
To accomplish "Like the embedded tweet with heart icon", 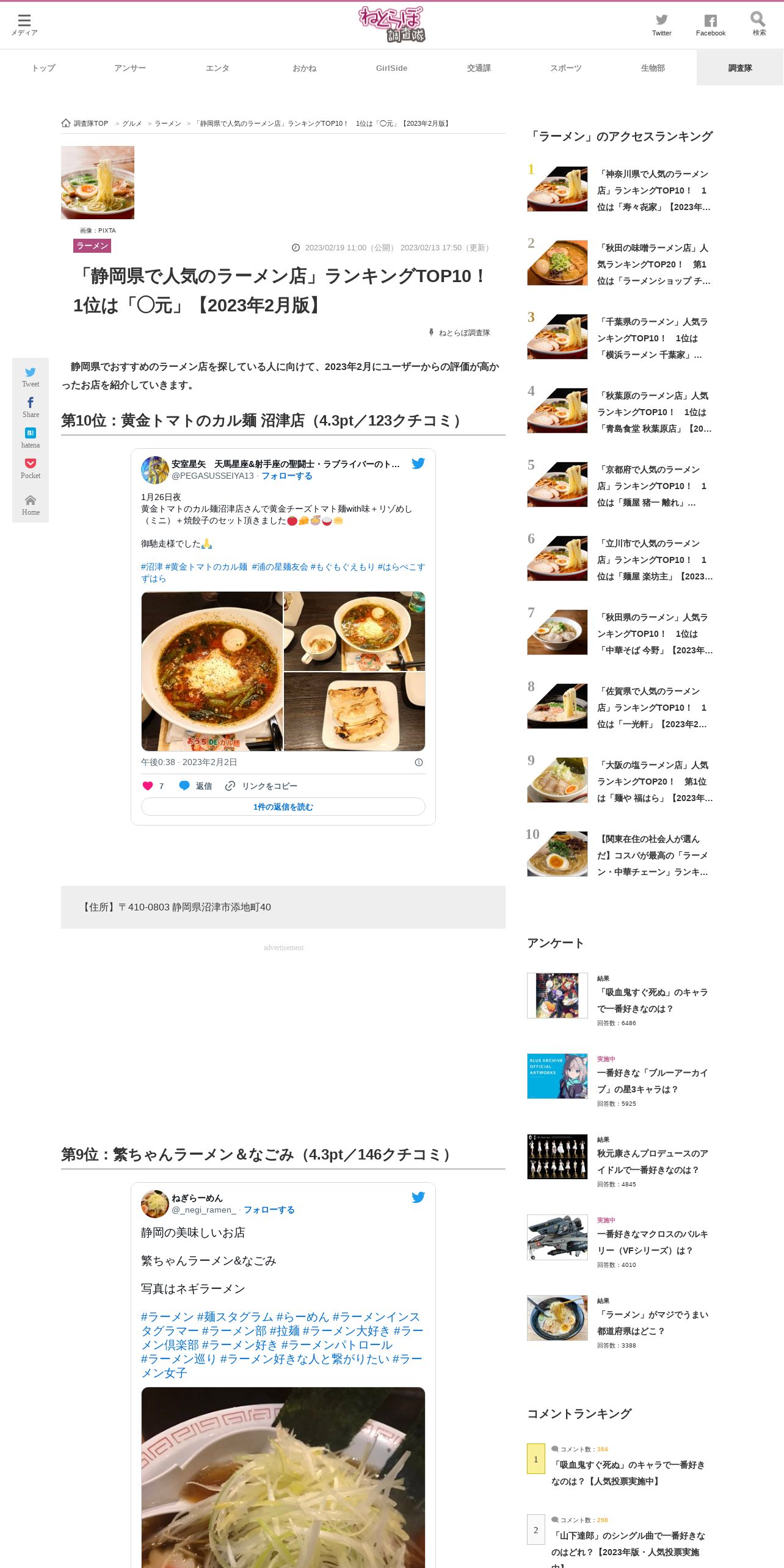I will pyautogui.click(x=148, y=786).
